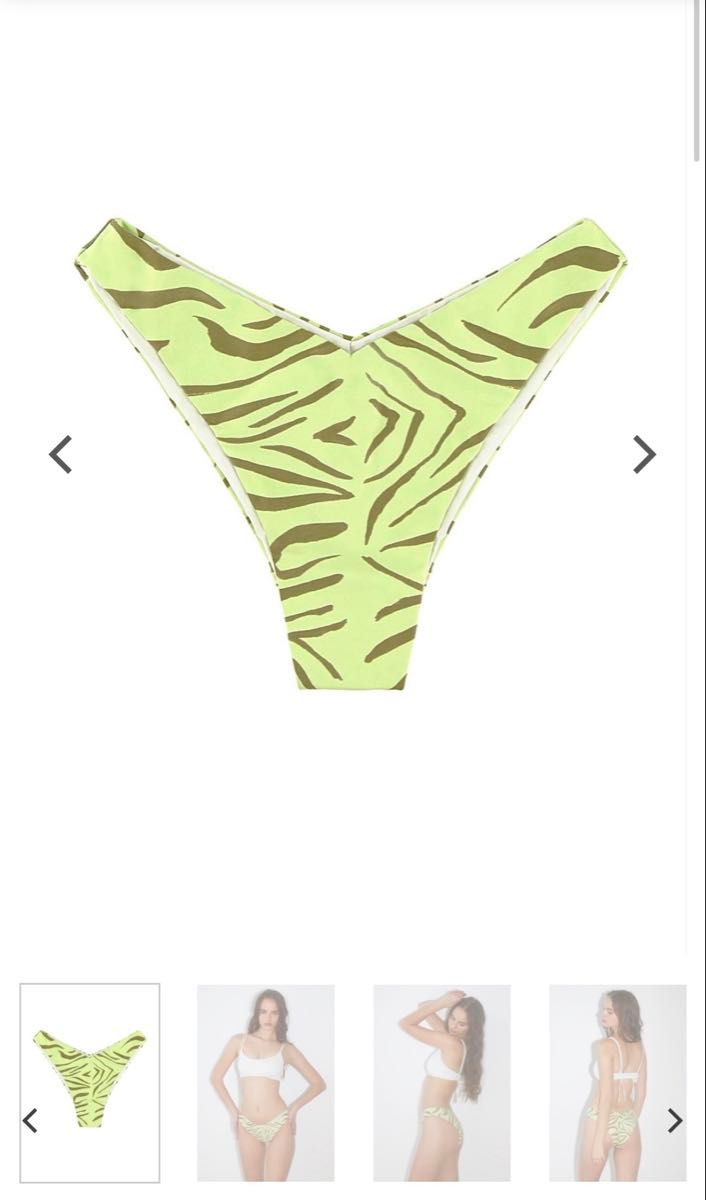Show the next product image

[644, 455]
